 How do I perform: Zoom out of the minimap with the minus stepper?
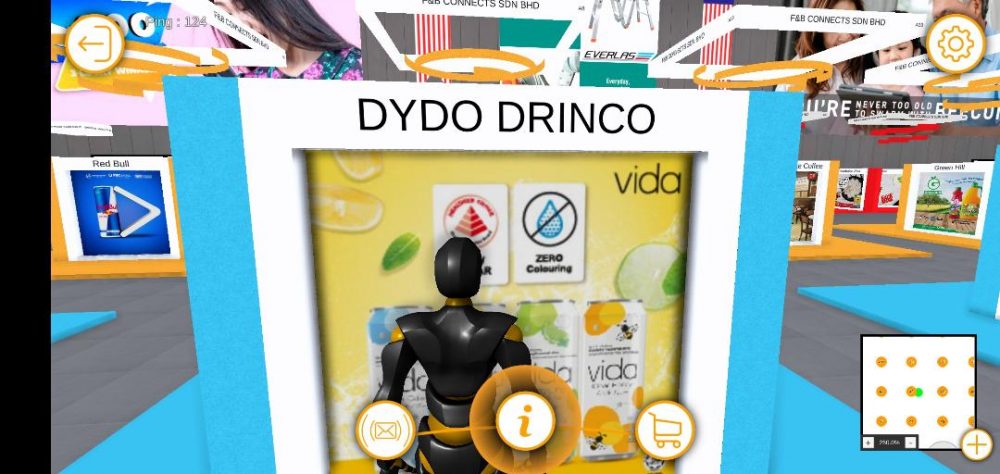910,442
